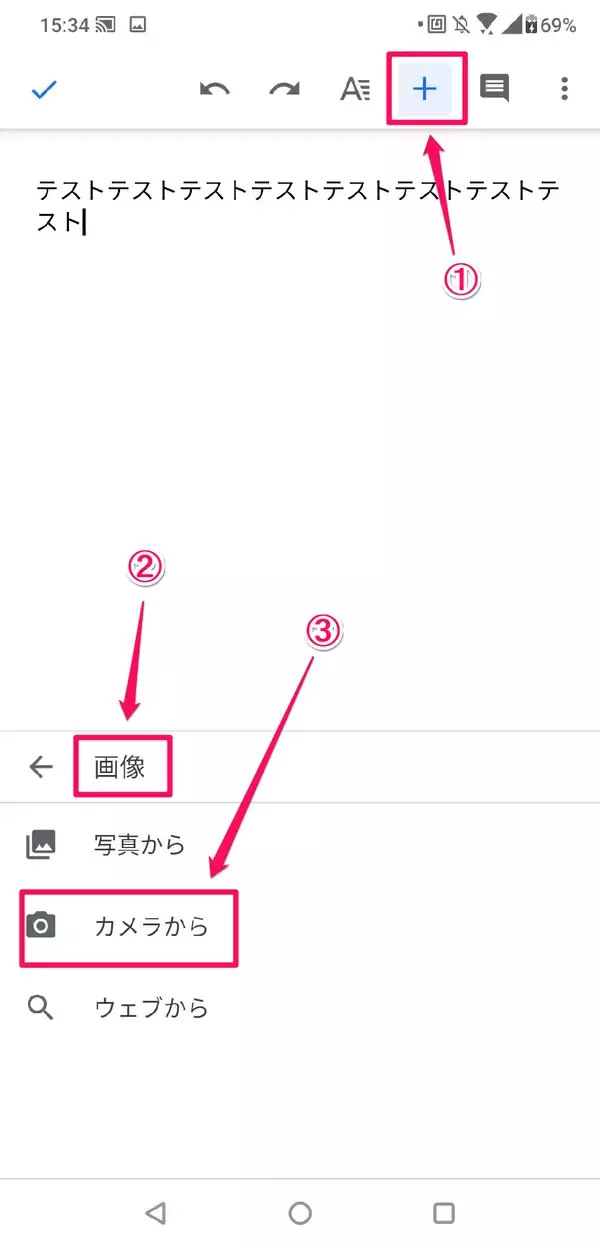Viewport: 600px width, 1248px height.
Task: Select ウェブから to search the web
Action: 150,1007
